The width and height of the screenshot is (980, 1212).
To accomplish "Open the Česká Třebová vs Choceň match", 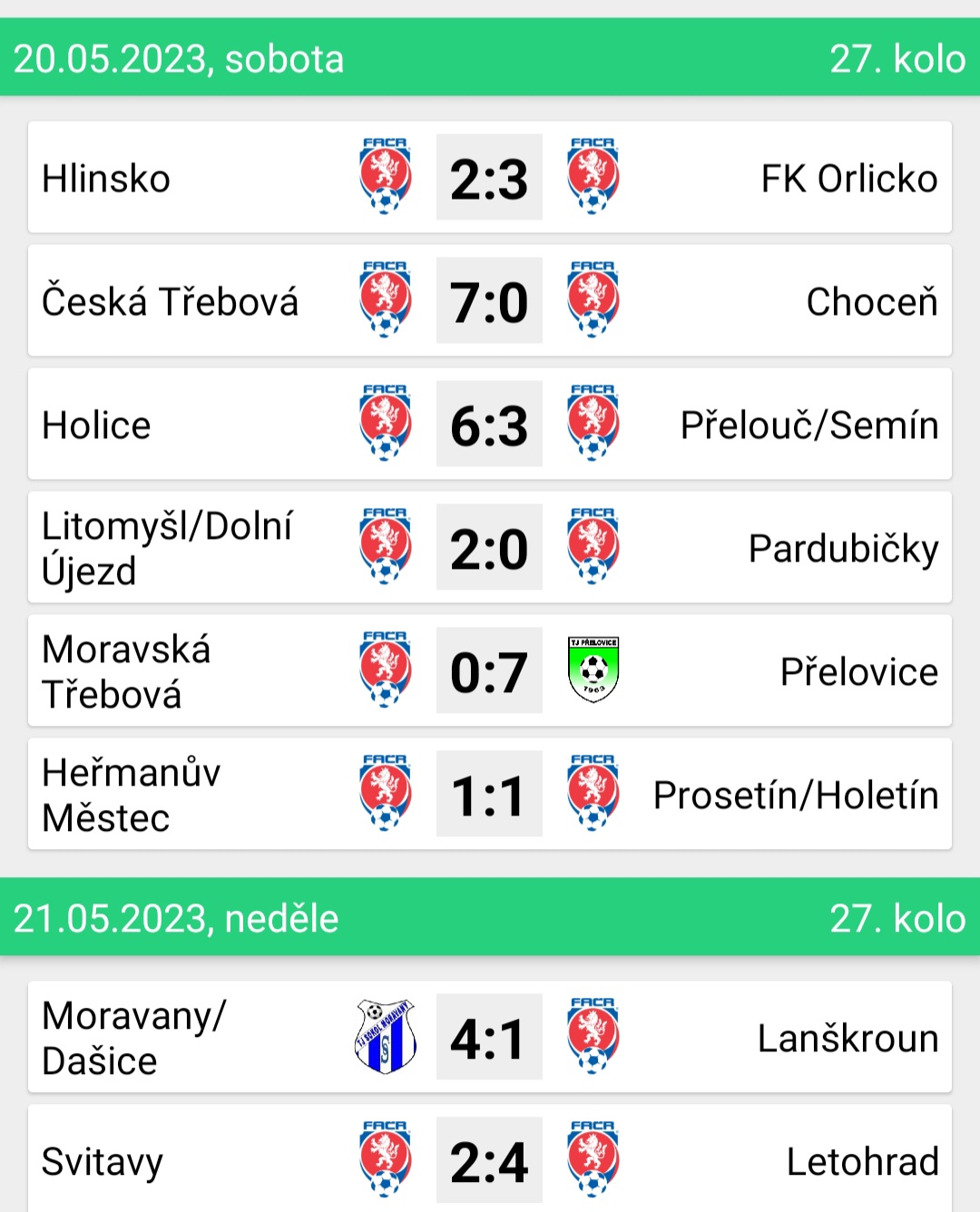I will [489, 301].
